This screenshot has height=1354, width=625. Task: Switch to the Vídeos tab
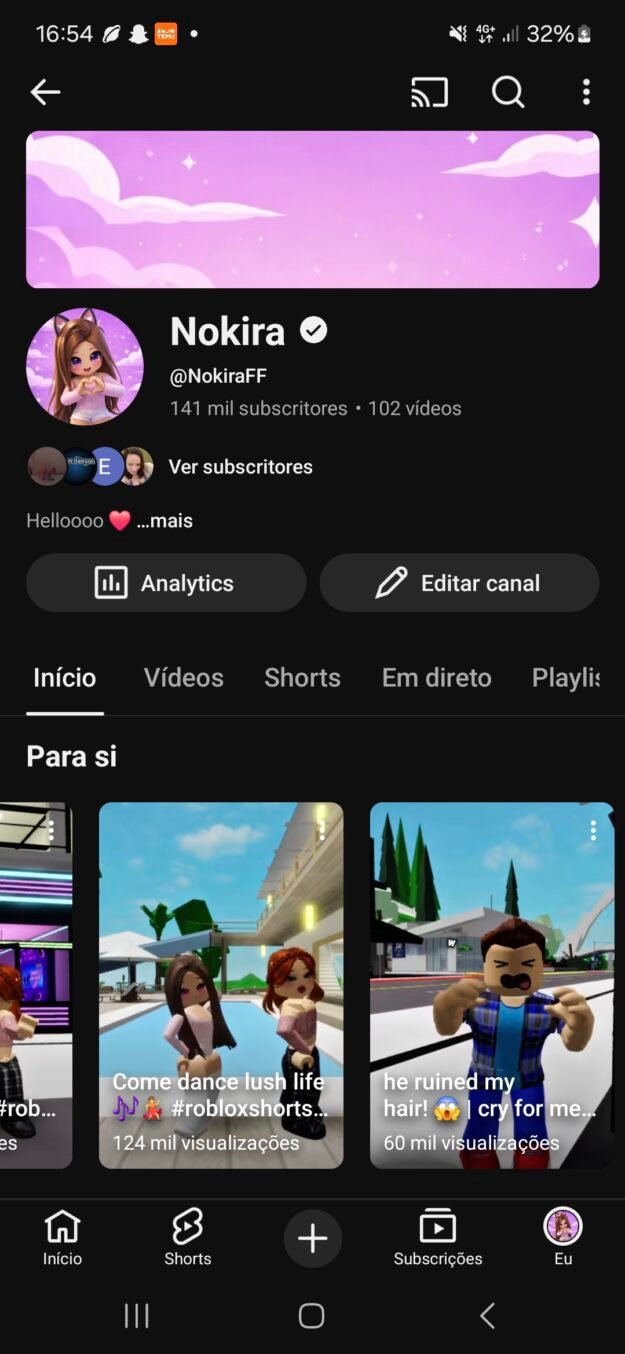(x=184, y=678)
